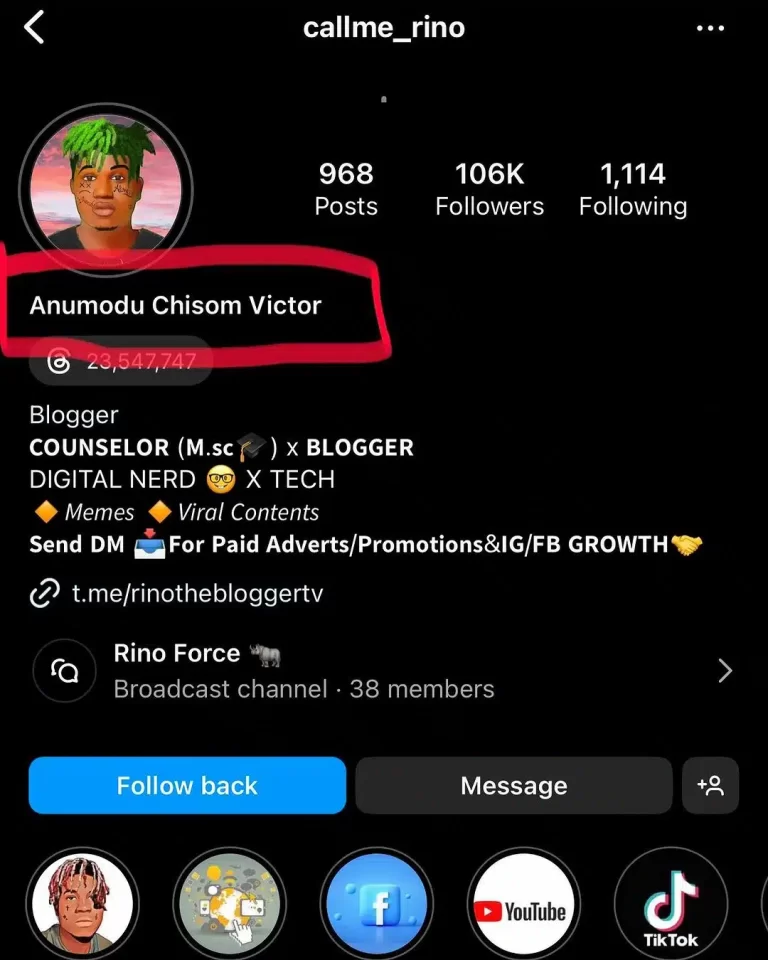Go back from callme_rino profile
The image size is (768, 960).
click(x=35, y=28)
